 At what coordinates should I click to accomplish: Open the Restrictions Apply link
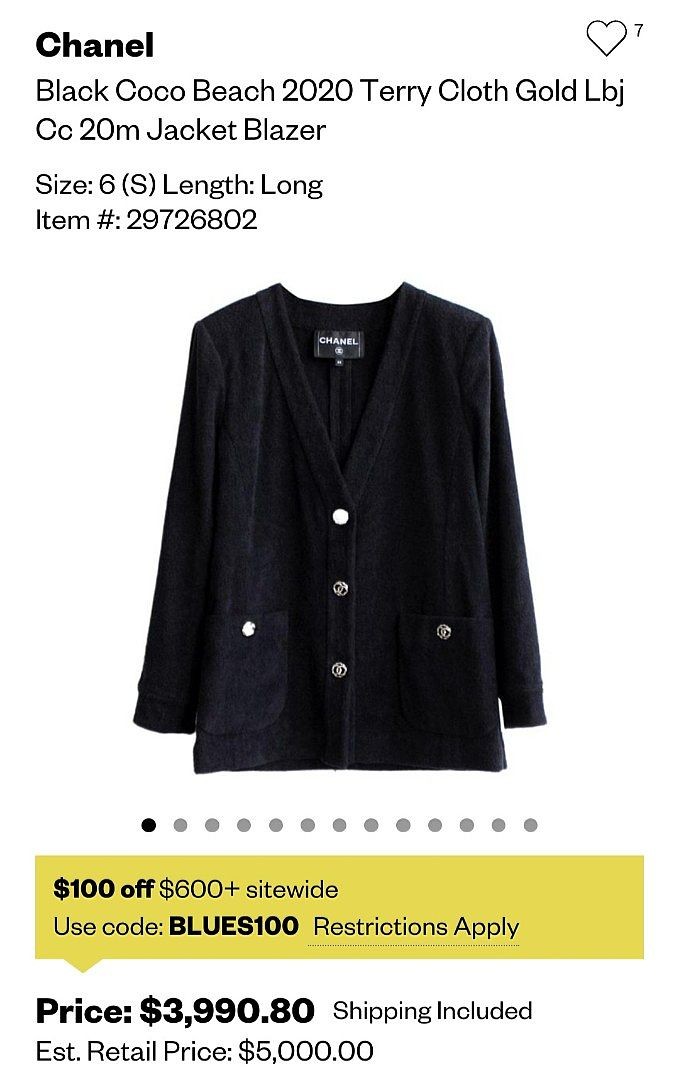(x=415, y=927)
